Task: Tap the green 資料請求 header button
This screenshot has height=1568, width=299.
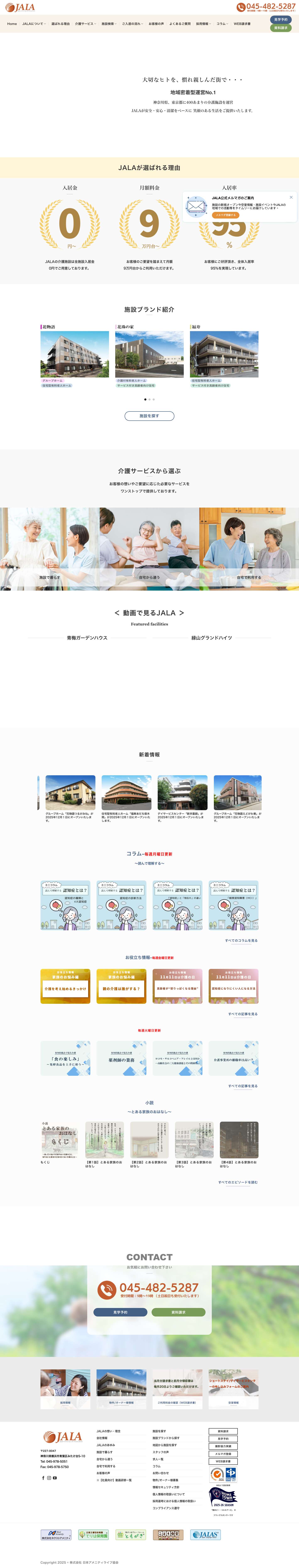Action: (x=281, y=28)
